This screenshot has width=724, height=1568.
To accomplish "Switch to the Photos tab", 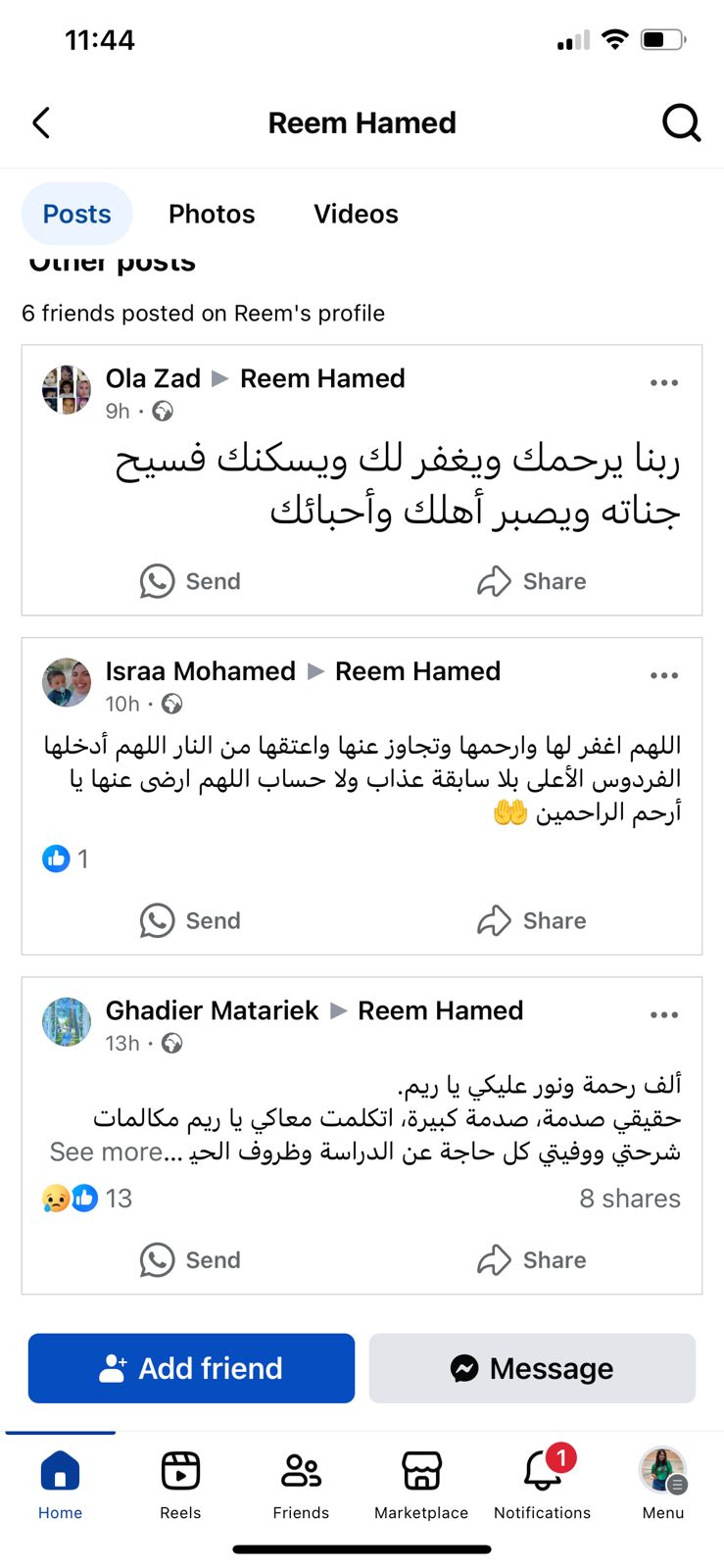I will [212, 214].
